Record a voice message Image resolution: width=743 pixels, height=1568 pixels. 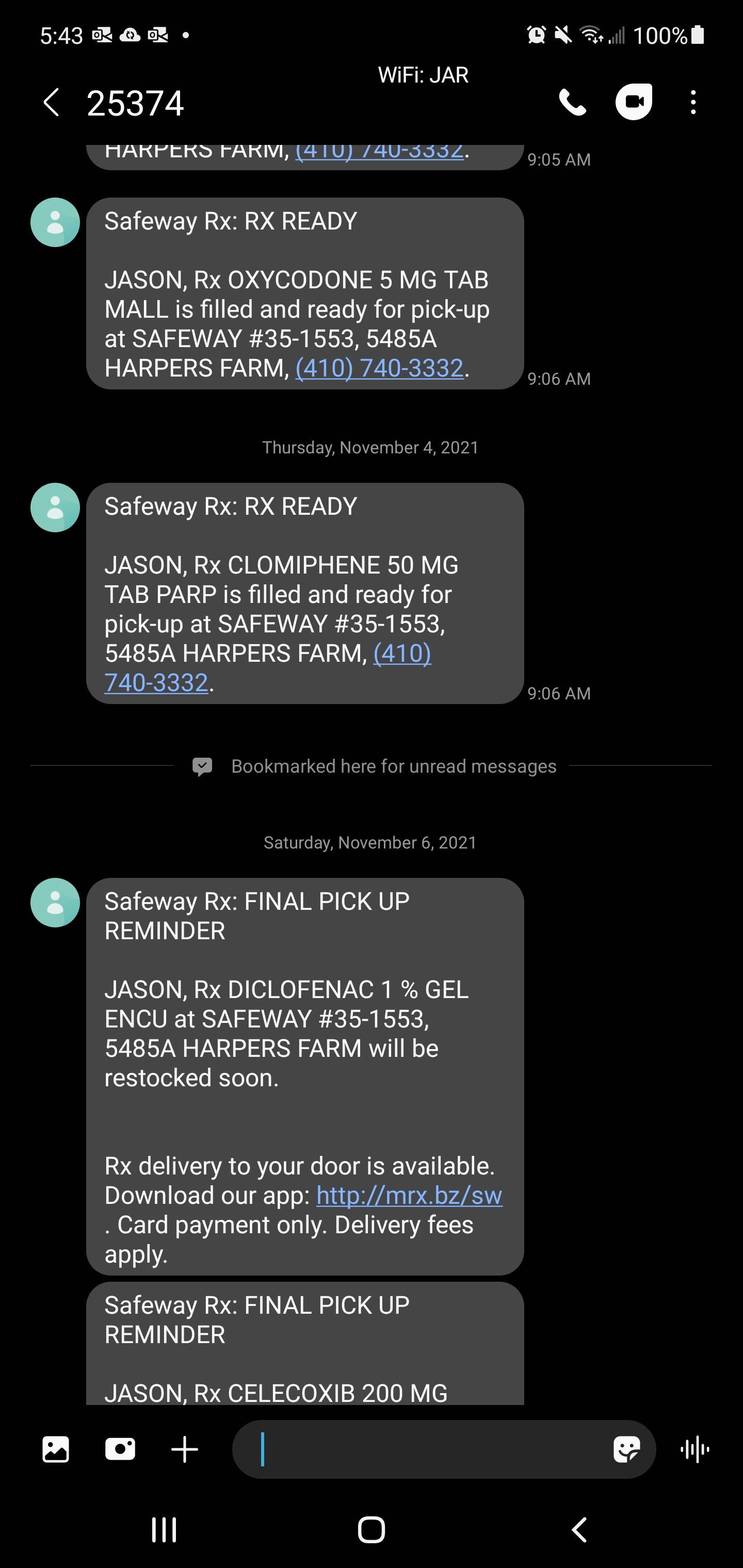point(695,1449)
